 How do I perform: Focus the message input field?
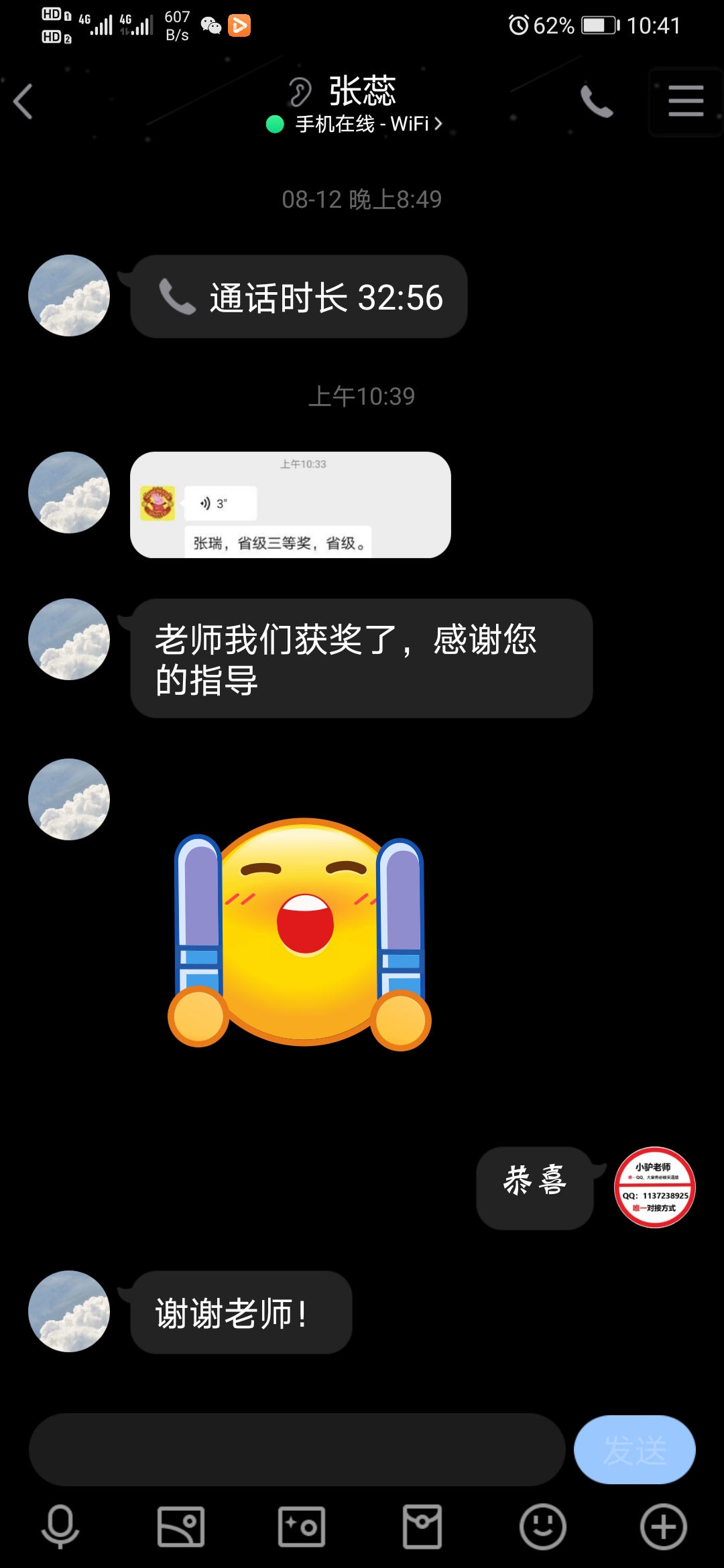(x=297, y=1450)
